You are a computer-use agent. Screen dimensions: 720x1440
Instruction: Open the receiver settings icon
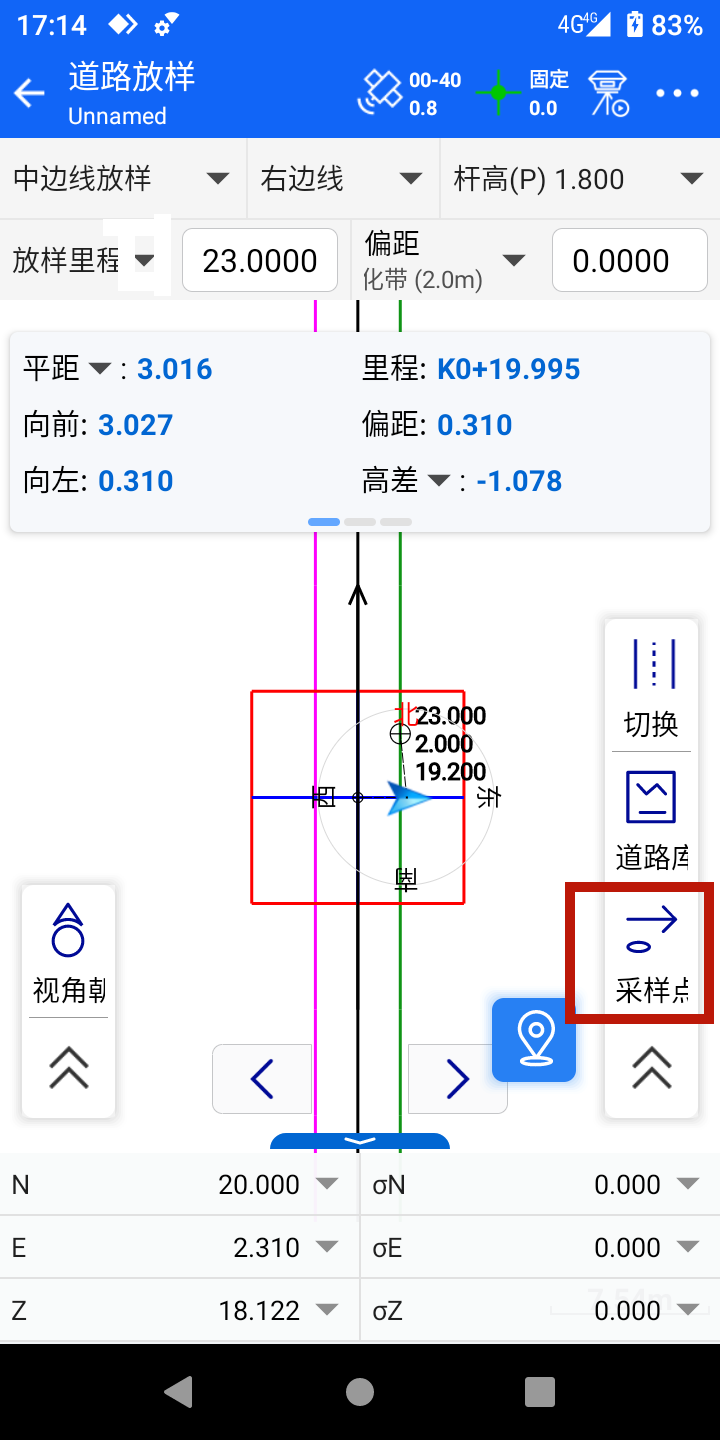click(608, 93)
